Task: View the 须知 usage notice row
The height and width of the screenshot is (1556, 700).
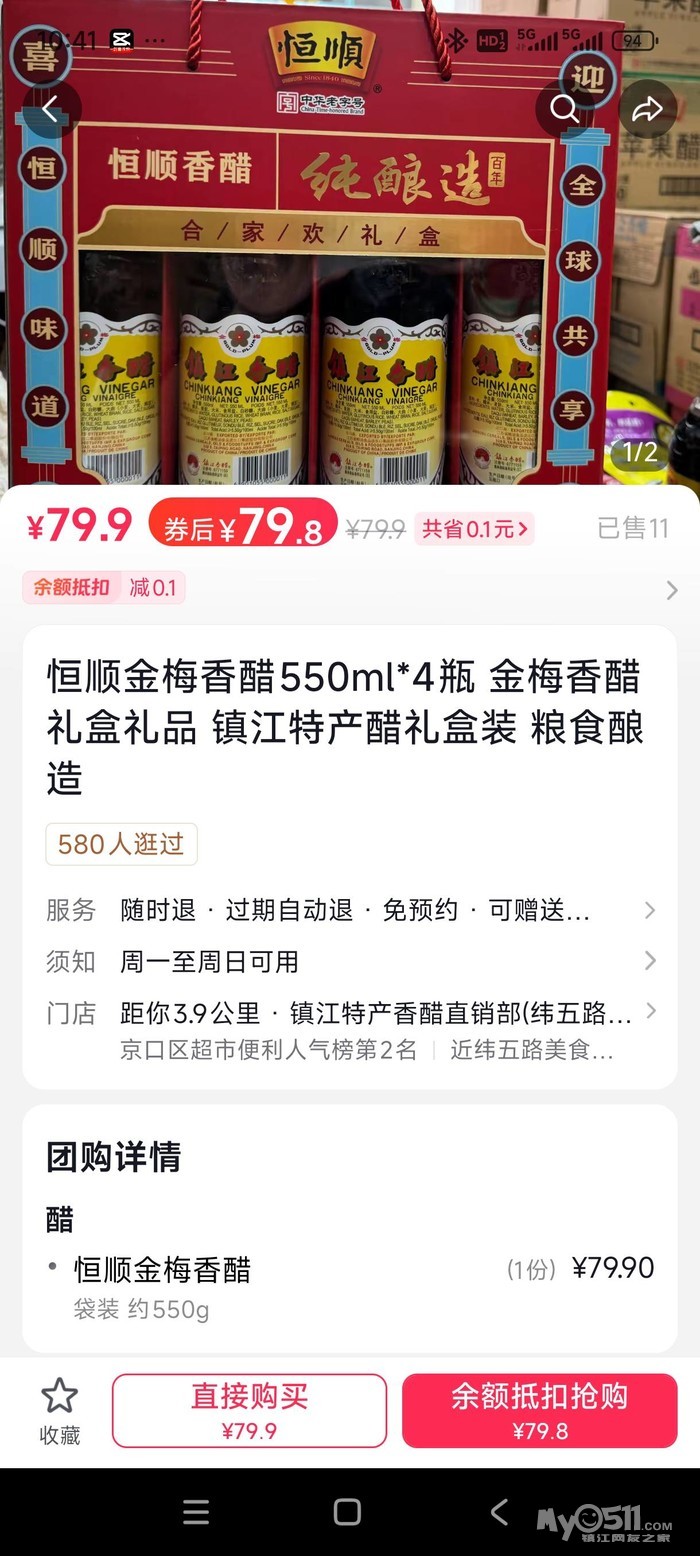Action: click(350, 961)
